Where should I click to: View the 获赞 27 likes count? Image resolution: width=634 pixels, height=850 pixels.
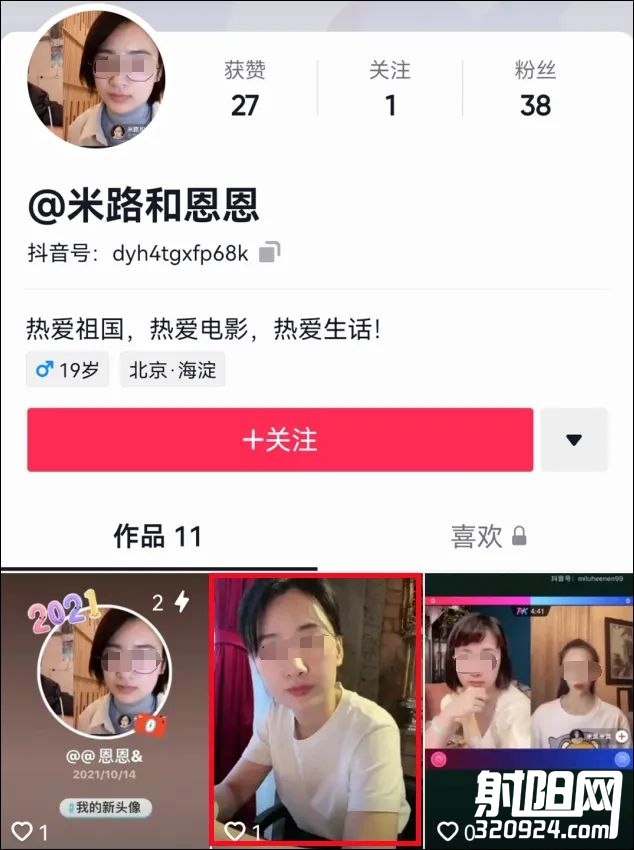(x=245, y=88)
